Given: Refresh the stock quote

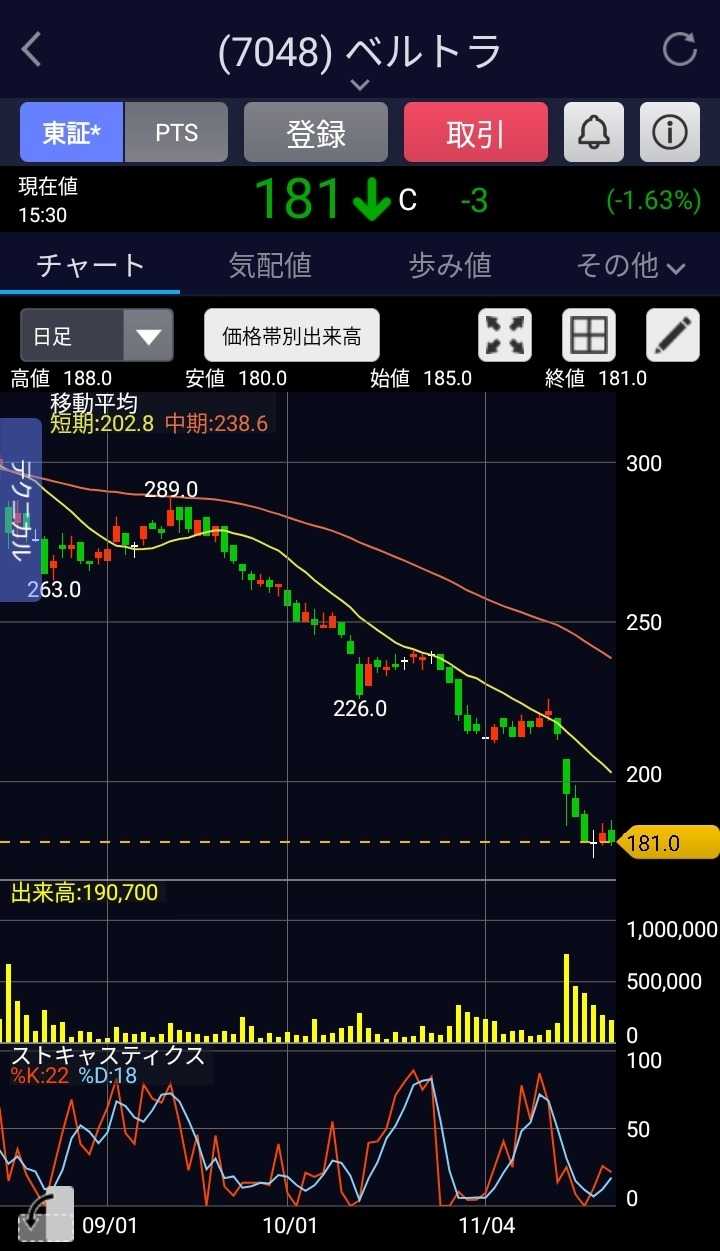Looking at the screenshot, I should [680, 49].
